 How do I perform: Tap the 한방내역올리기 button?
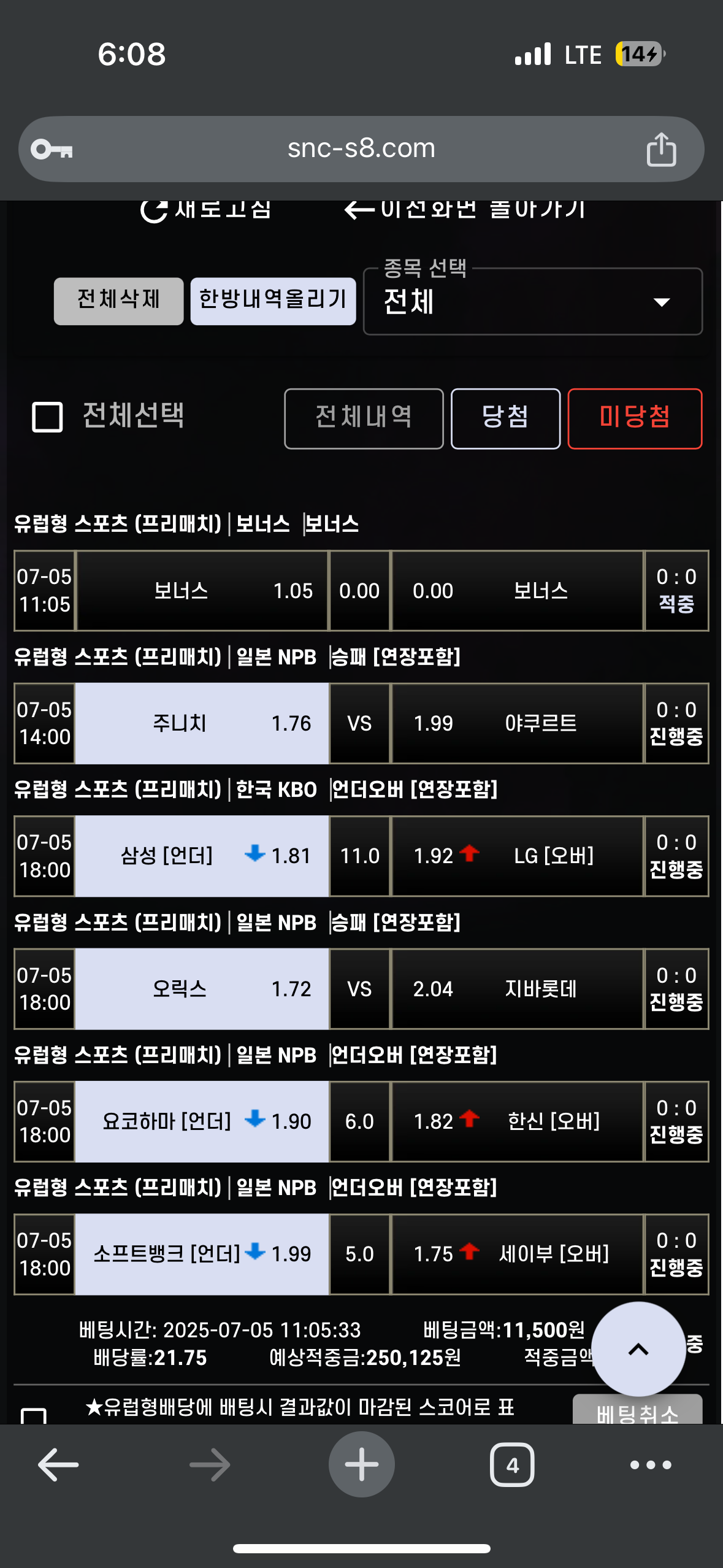click(x=273, y=301)
